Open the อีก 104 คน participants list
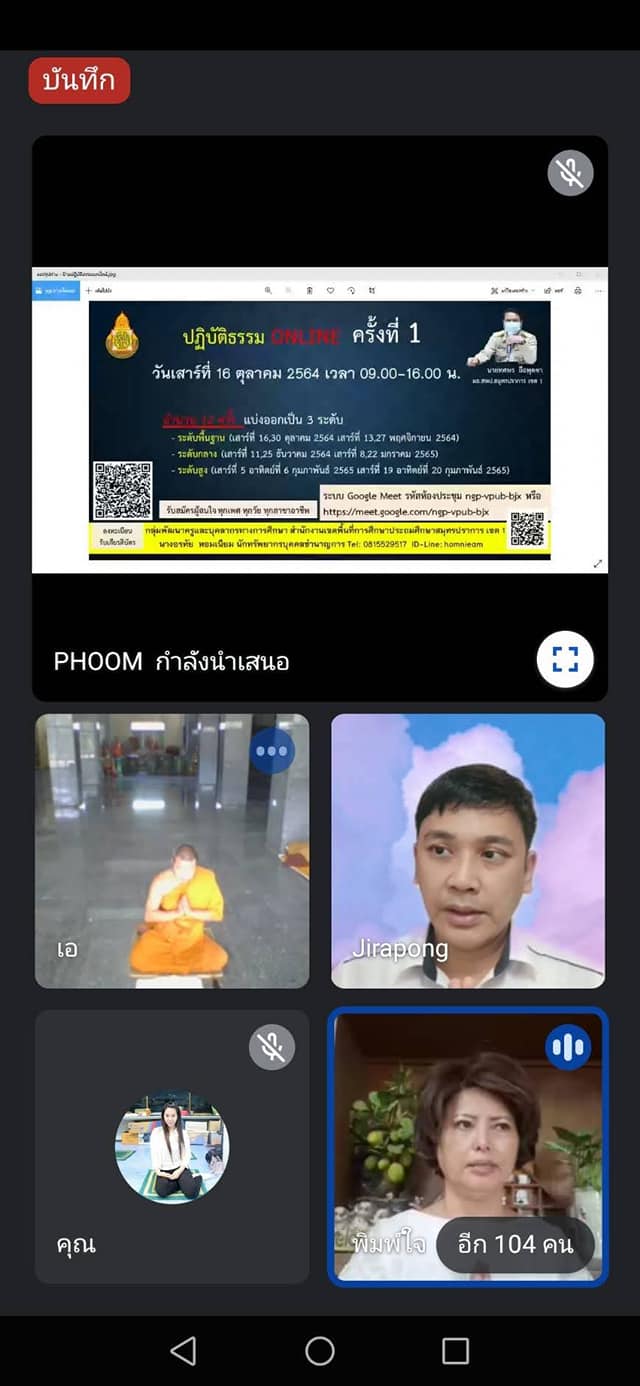Viewport: 640px width, 1386px height. coord(515,1244)
